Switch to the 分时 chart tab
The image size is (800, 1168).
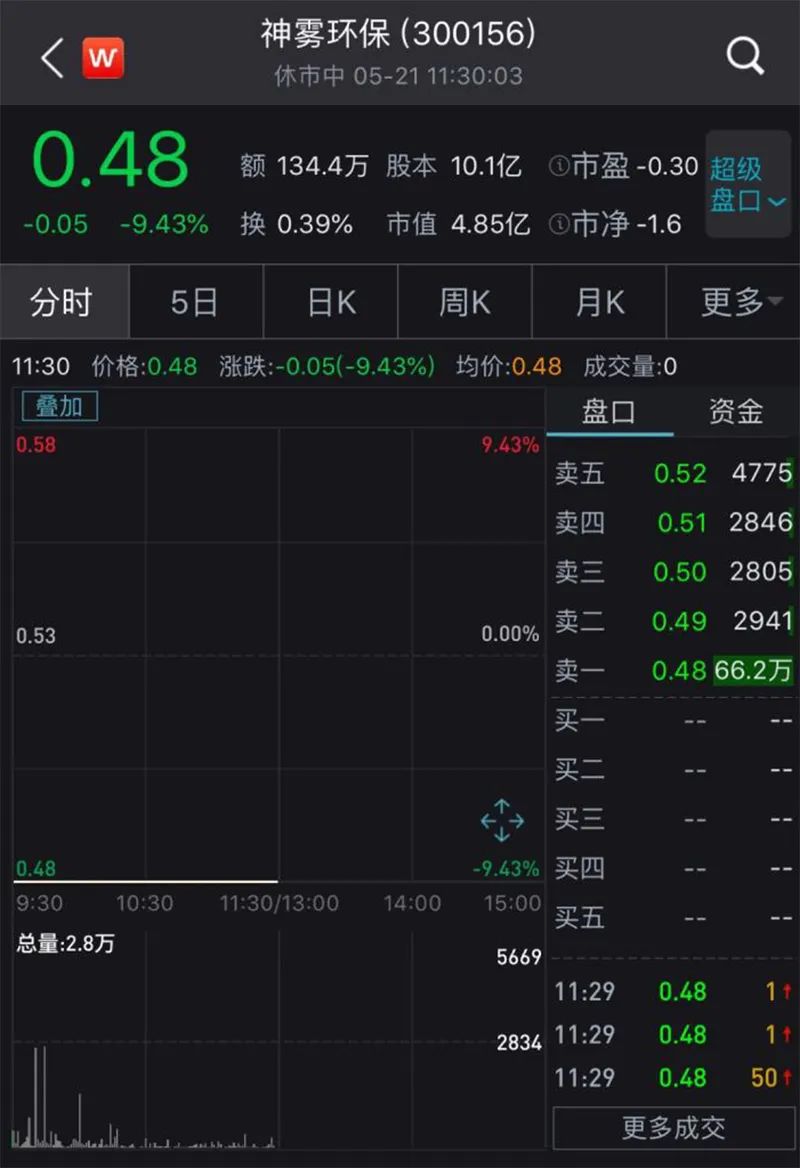[x=62, y=302]
